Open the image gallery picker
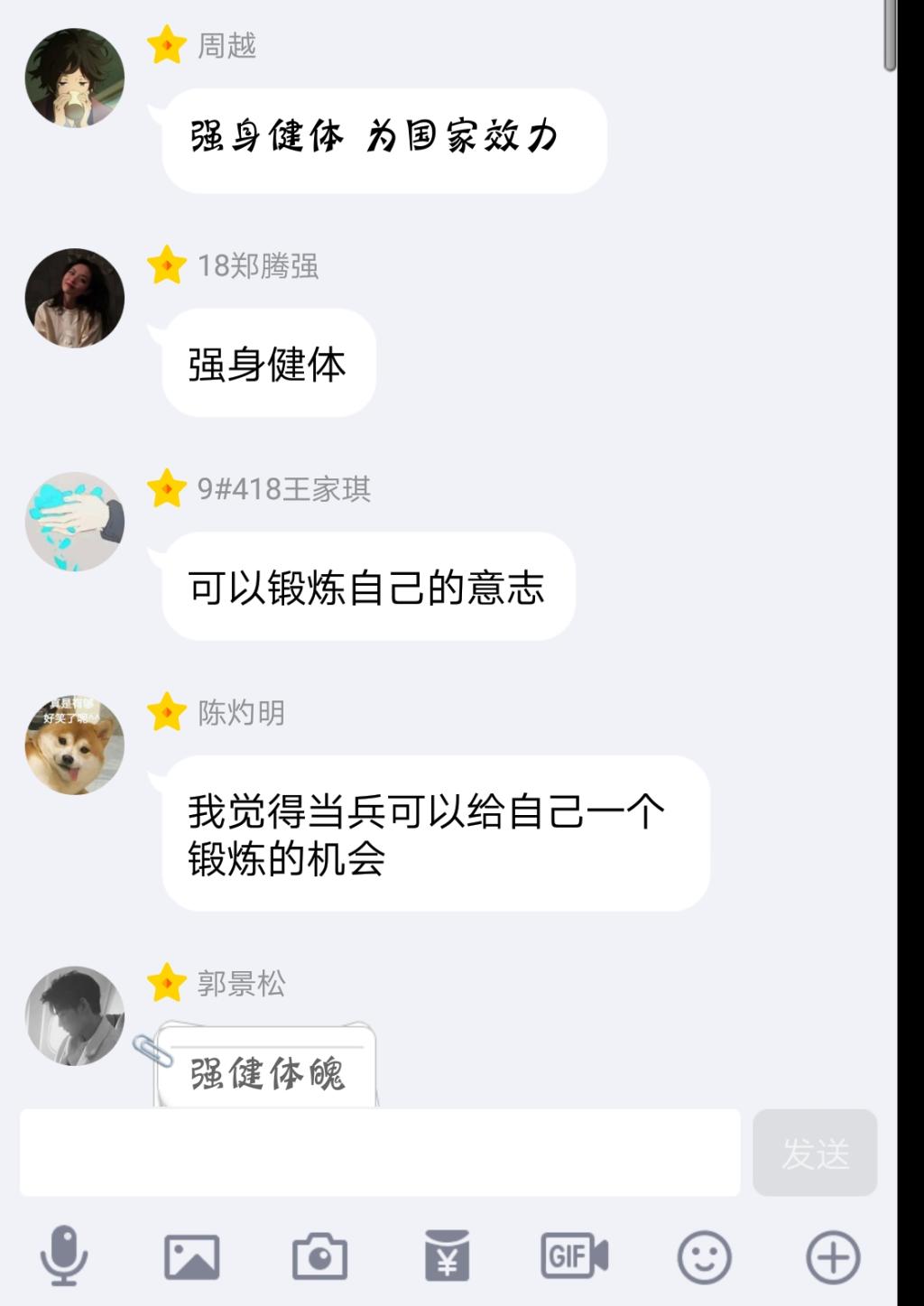Viewport: 924px width, 1306px height. pyautogui.click(x=191, y=1256)
